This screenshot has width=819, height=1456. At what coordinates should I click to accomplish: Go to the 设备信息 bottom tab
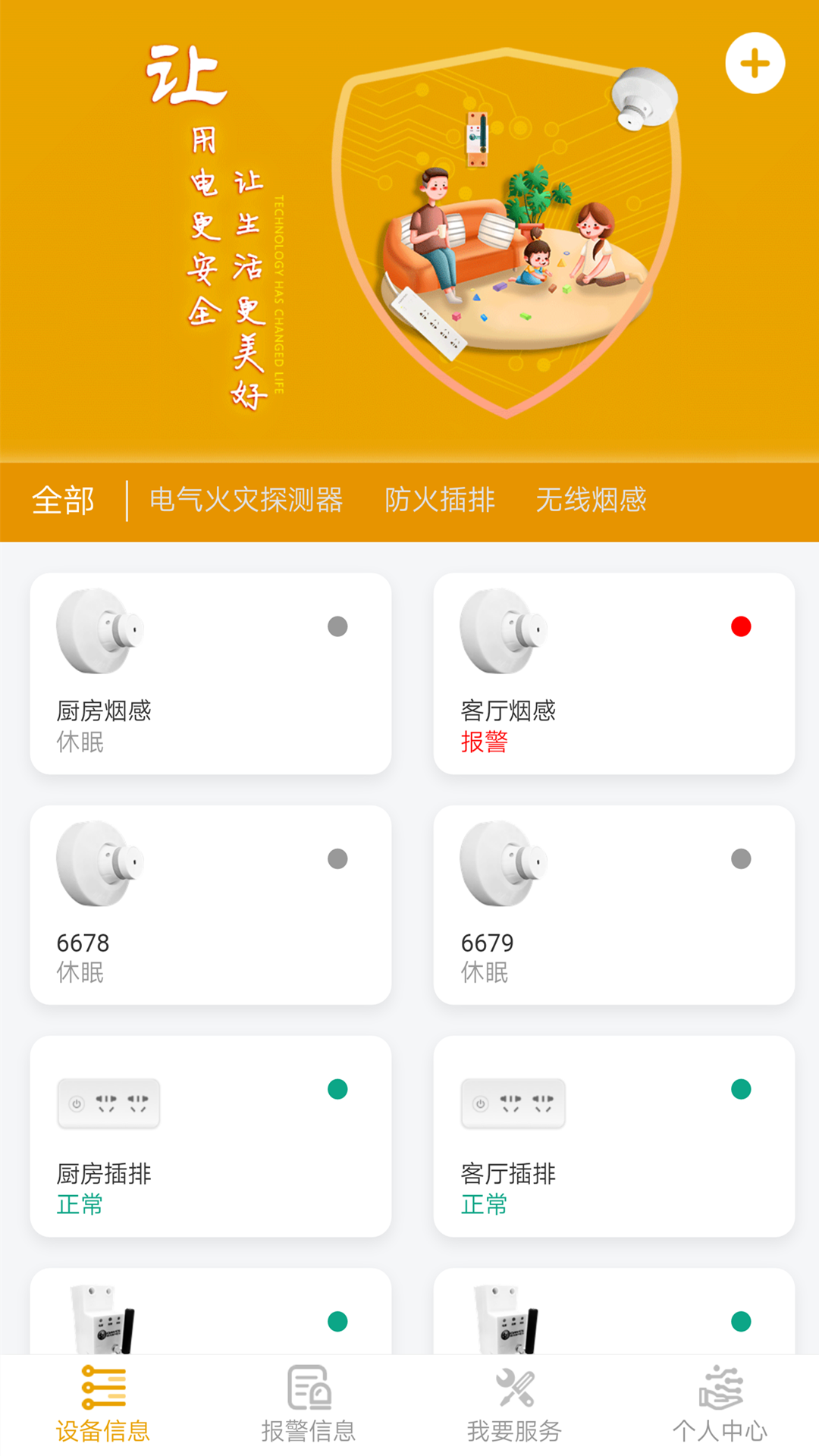tap(102, 1404)
